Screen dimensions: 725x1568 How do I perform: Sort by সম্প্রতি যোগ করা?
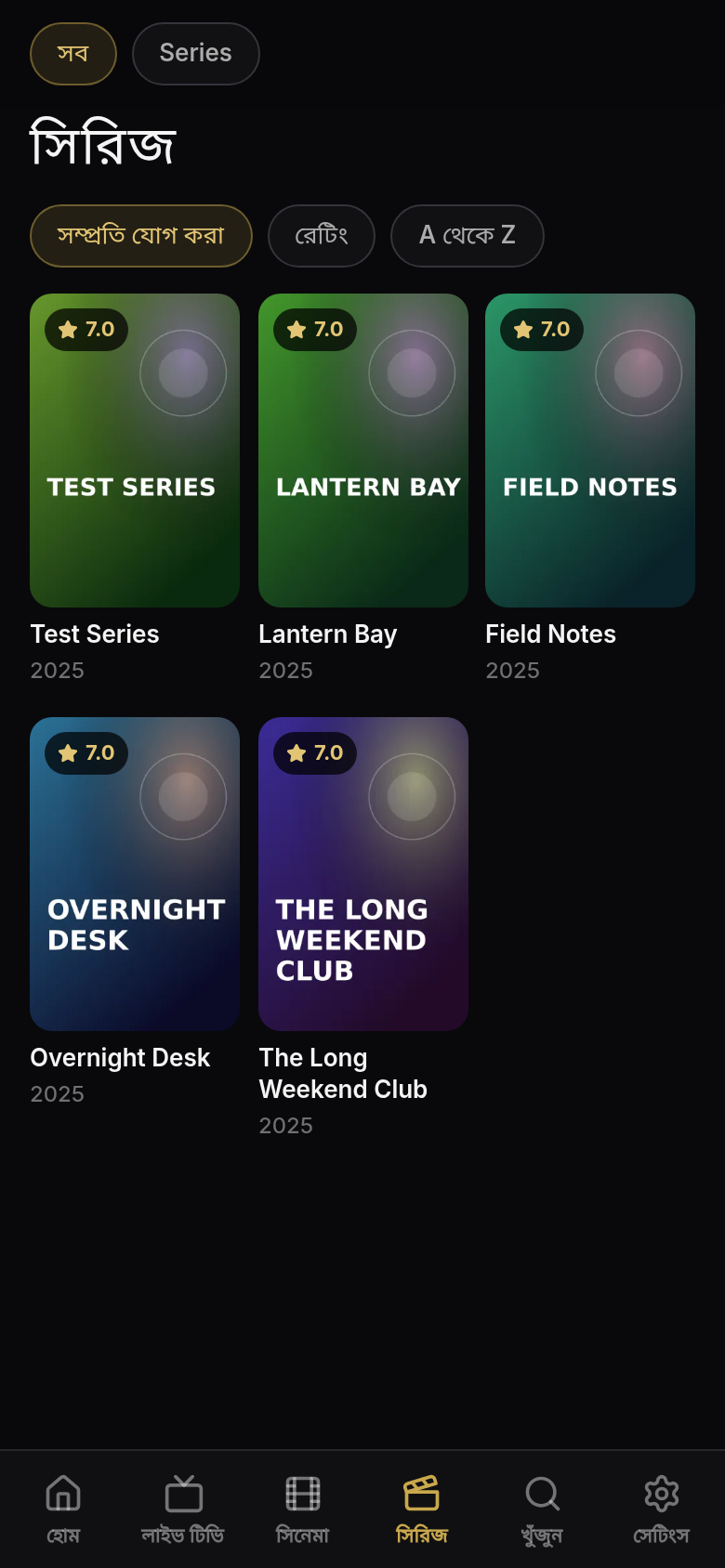click(x=141, y=236)
